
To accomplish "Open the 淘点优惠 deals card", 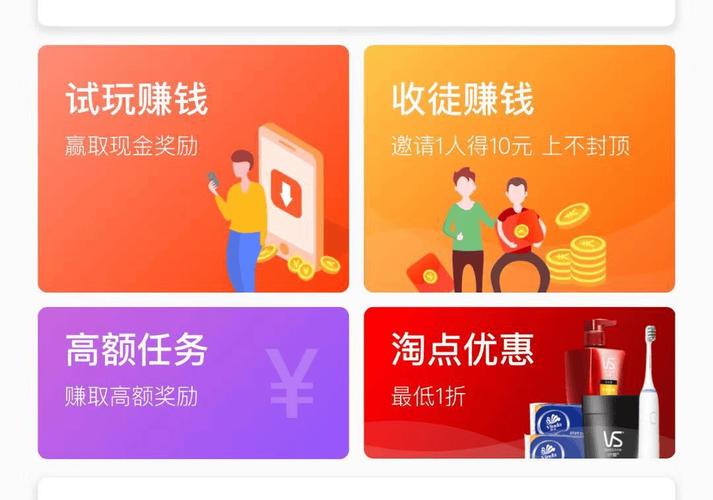I will click(x=519, y=382).
